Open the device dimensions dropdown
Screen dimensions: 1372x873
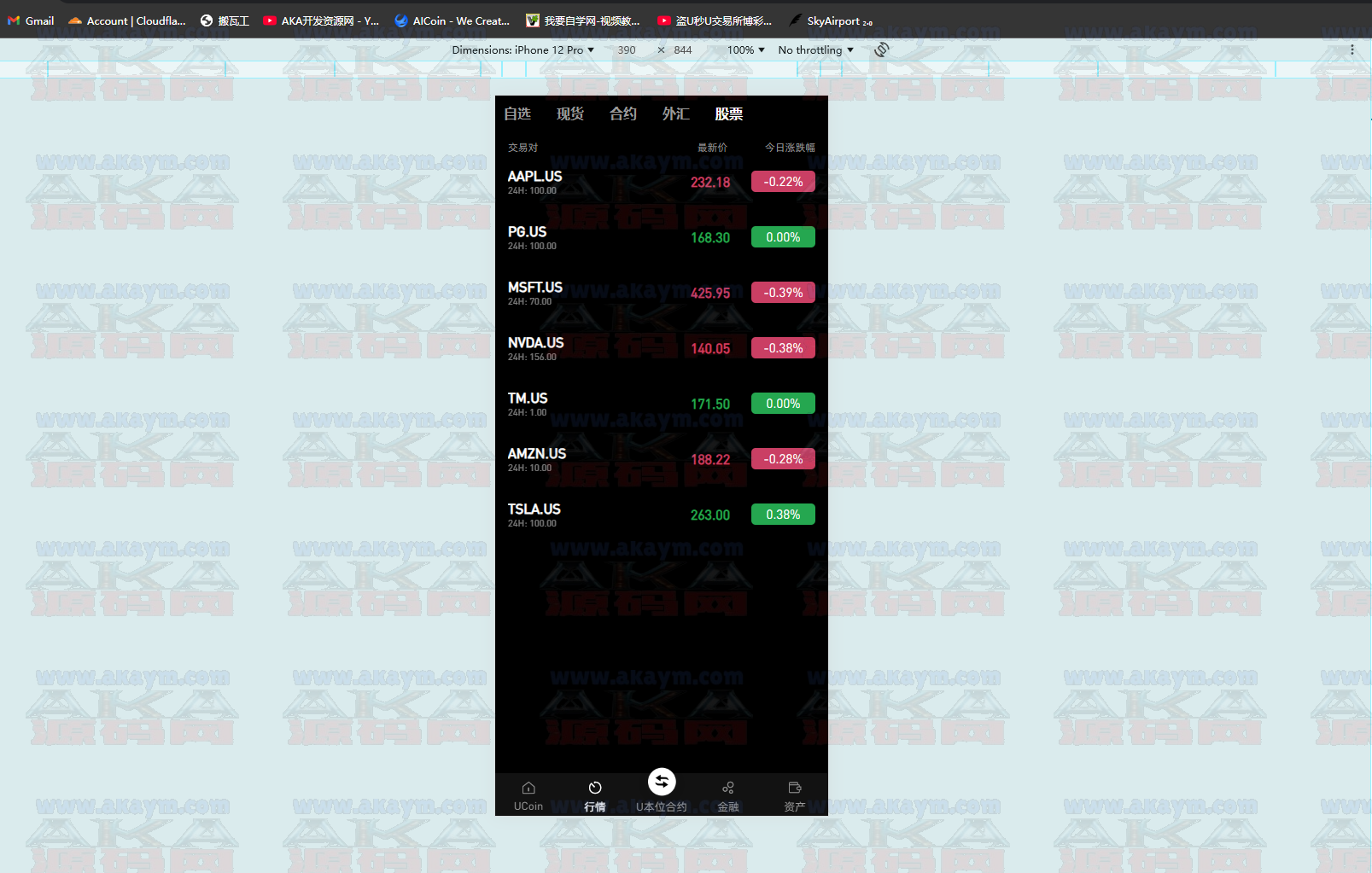click(x=523, y=49)
